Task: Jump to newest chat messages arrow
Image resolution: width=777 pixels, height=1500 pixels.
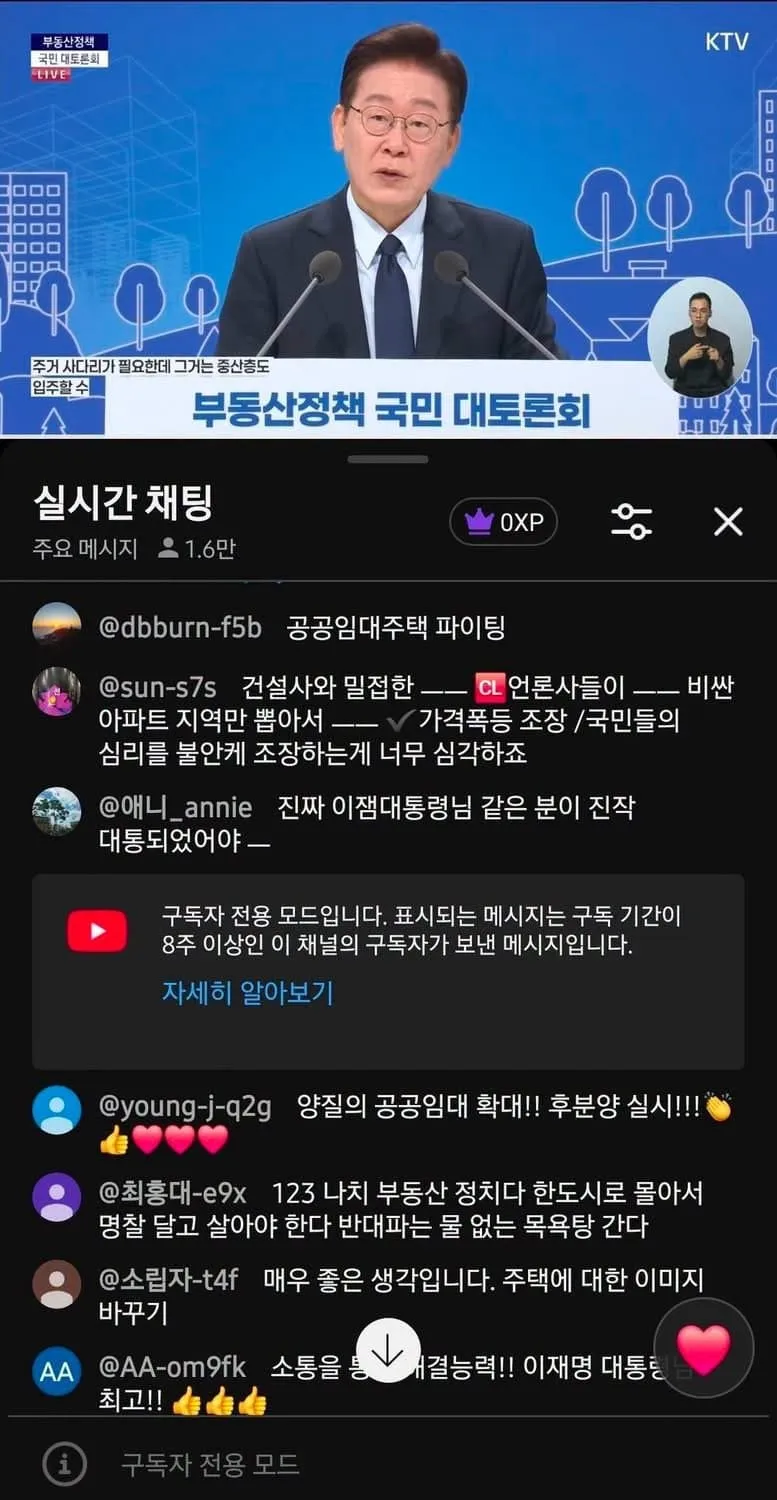Action: (387, 1350)
